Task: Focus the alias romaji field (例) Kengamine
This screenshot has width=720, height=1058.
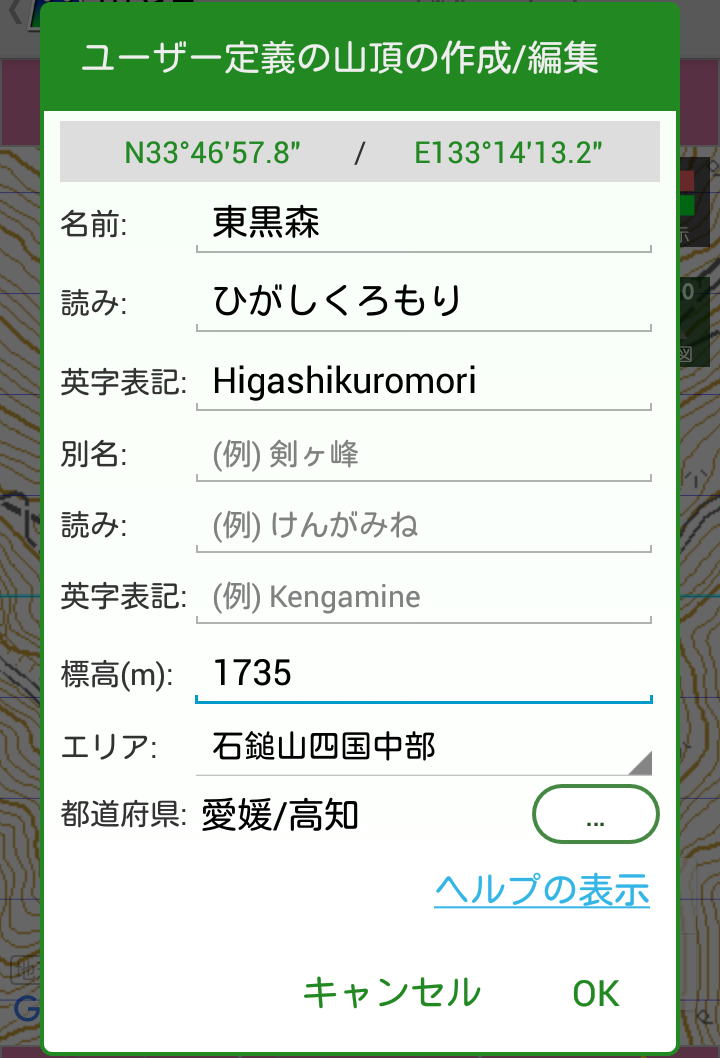Action: [424, 598]
